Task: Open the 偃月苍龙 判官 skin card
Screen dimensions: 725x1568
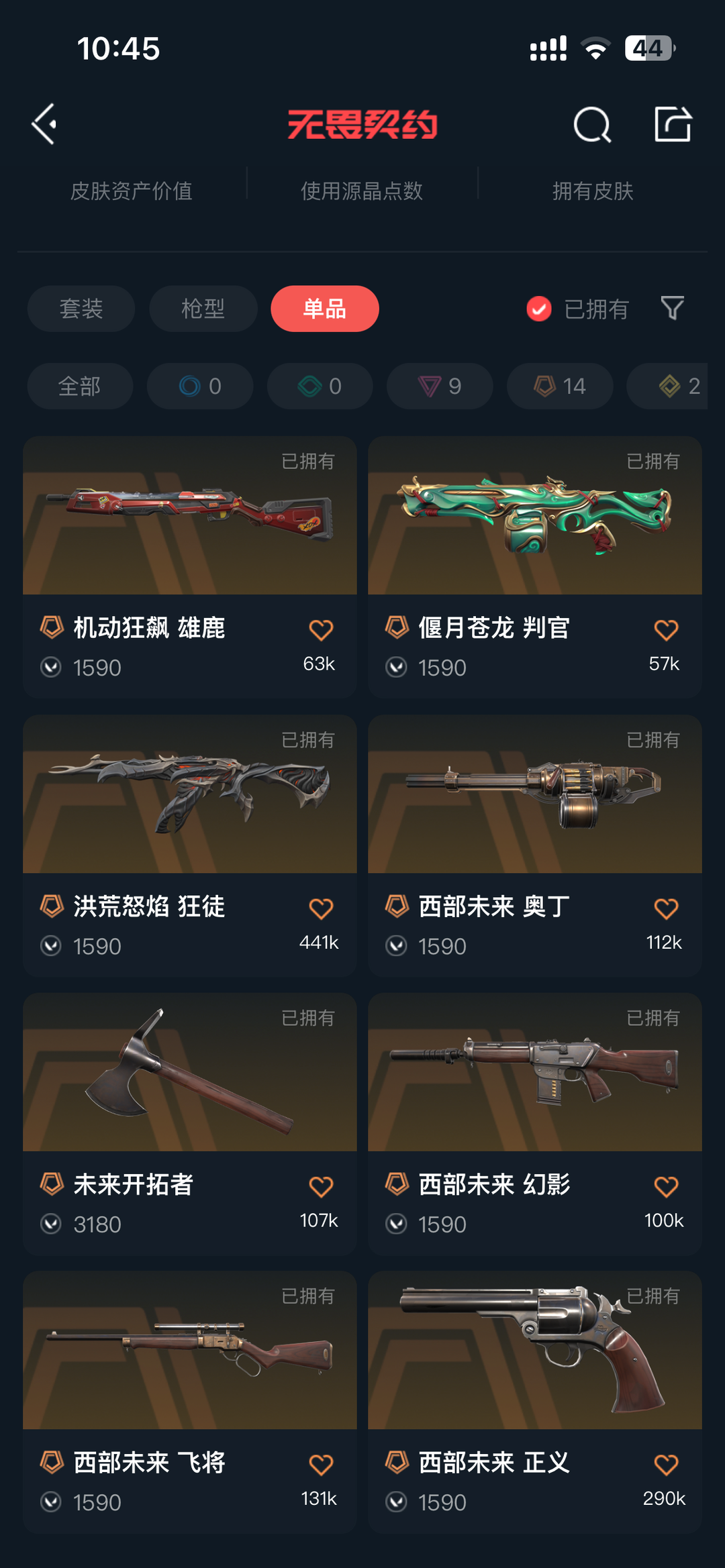Action: pyautogui.click(x=535, y=567)
